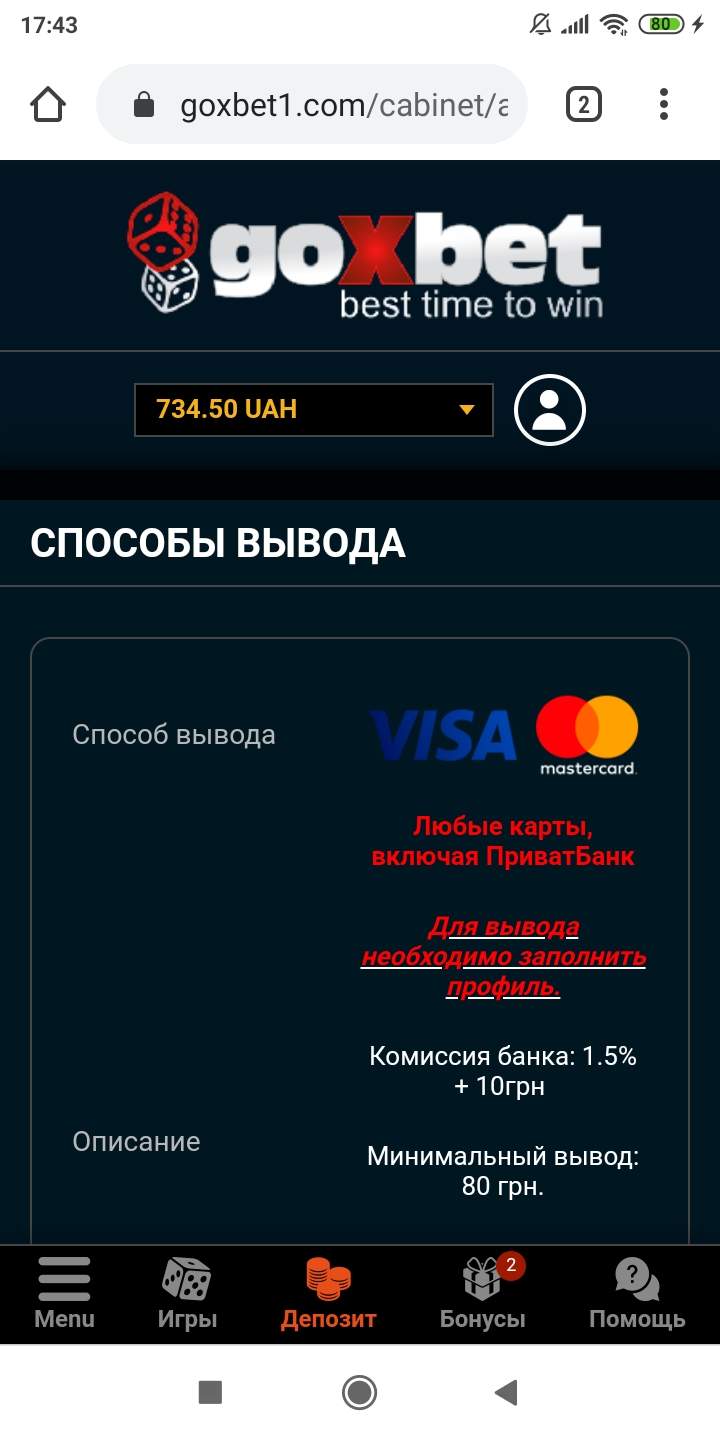This screenshot has height=1440, width=720.
Task: Switch to the Игры tab
Action: tap(187, 1293)
